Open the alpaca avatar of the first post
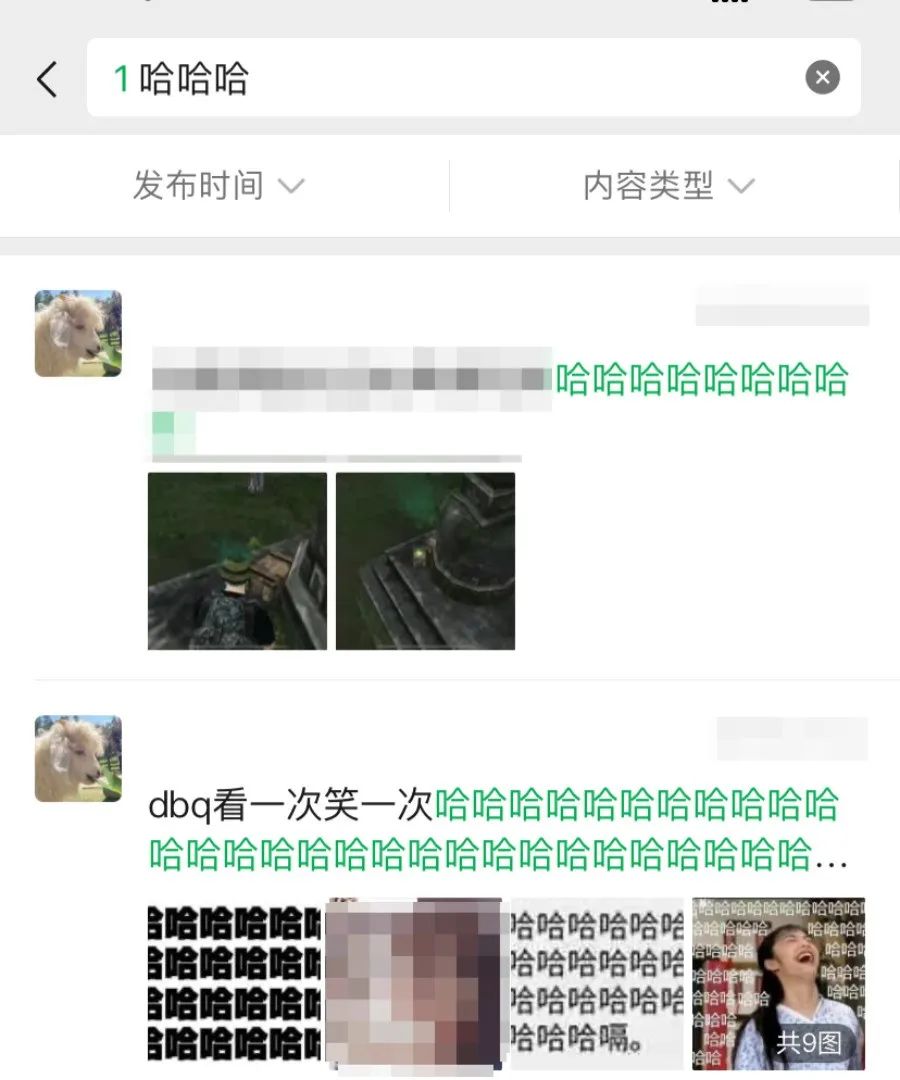900x1080 pixels. (x=78, y=333)
